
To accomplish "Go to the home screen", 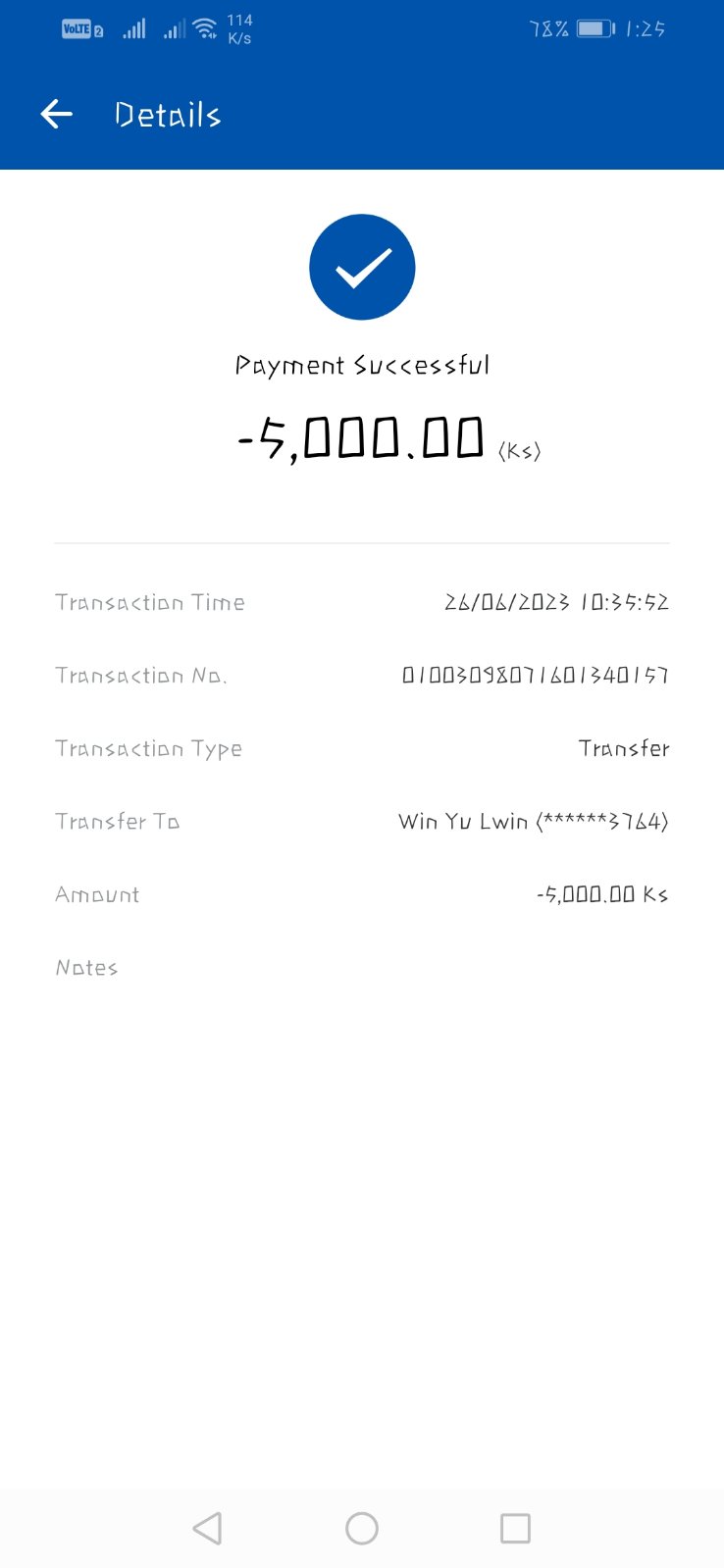I will pyautogui.click(x=362, y=1528).
